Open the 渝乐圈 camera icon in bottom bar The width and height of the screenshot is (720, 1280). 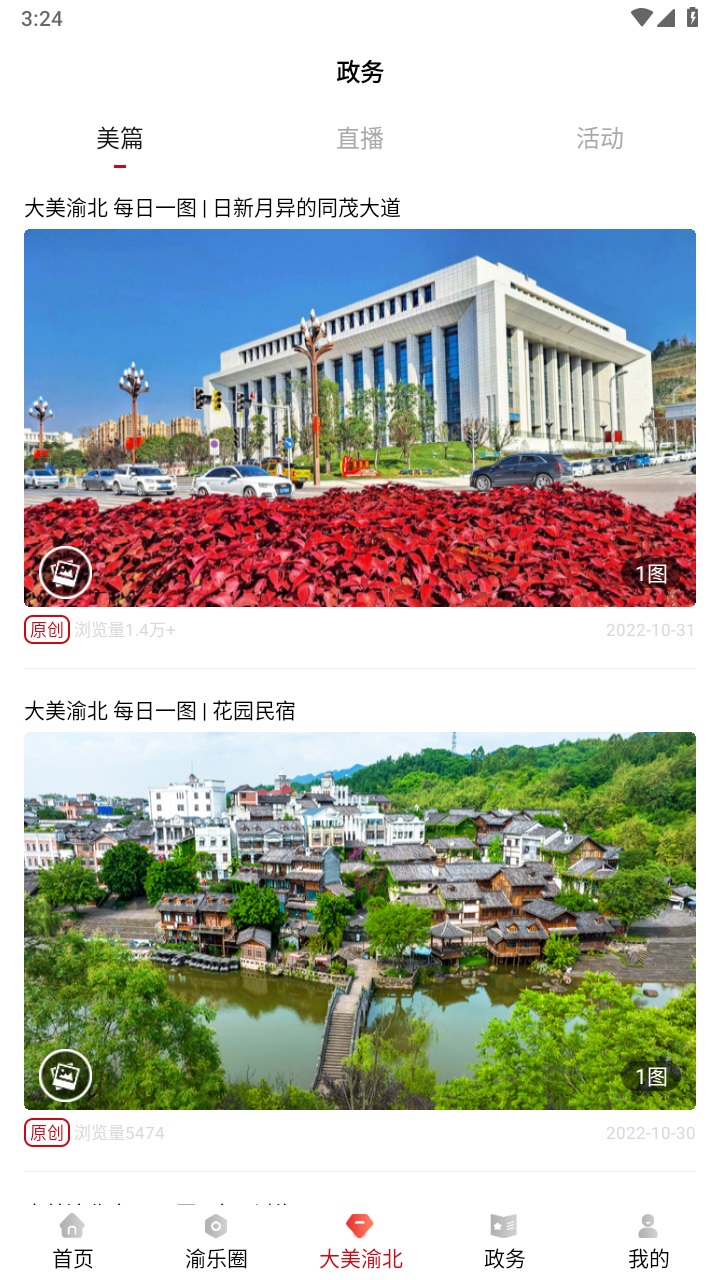(x=215, y=1225)
